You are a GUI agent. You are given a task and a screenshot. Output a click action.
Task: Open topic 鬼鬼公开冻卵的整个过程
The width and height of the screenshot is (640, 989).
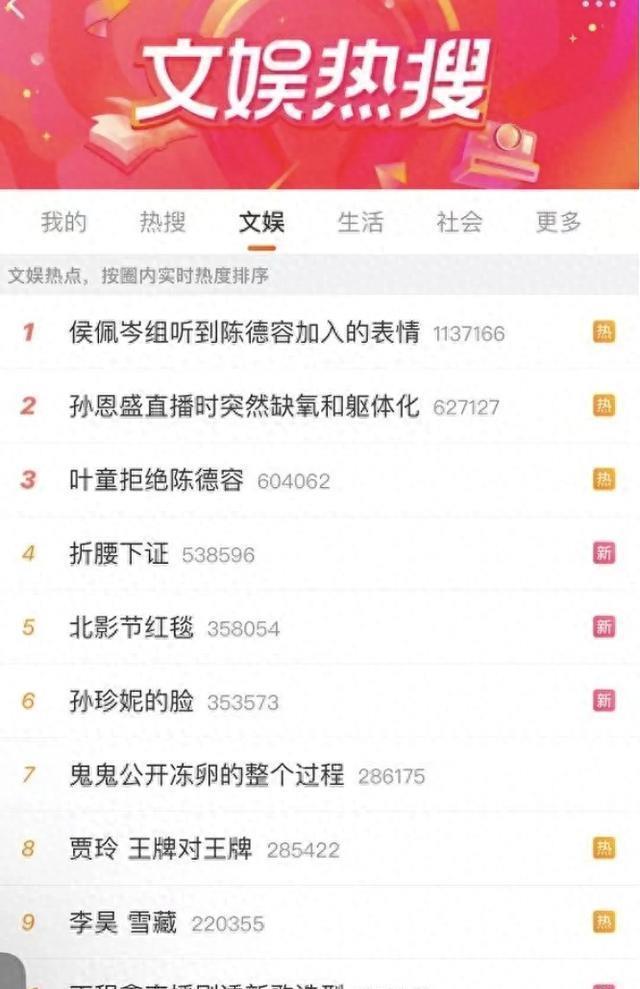click(206, 775)
